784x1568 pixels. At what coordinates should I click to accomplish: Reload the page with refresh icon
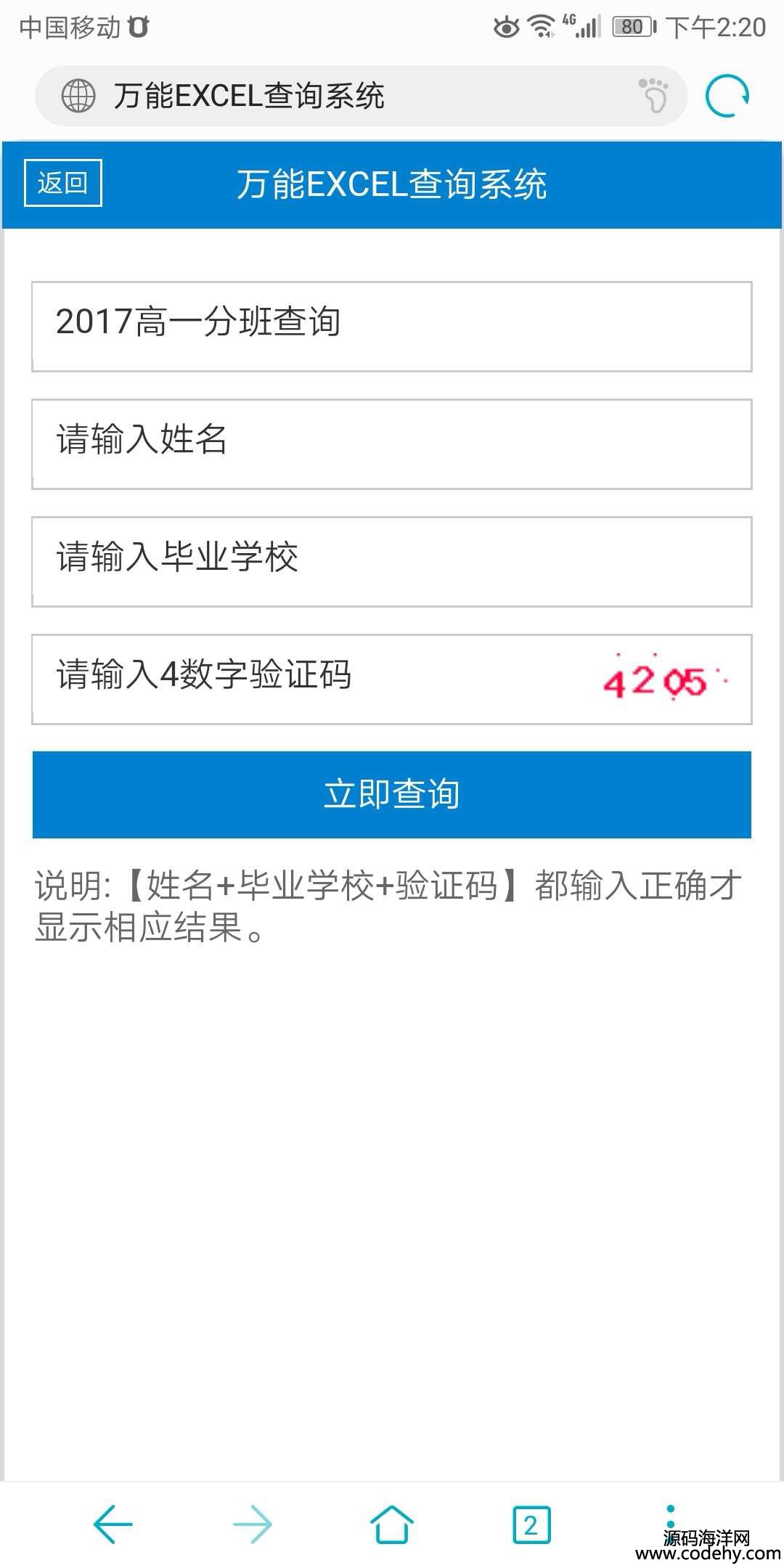(x=727, y=96)
